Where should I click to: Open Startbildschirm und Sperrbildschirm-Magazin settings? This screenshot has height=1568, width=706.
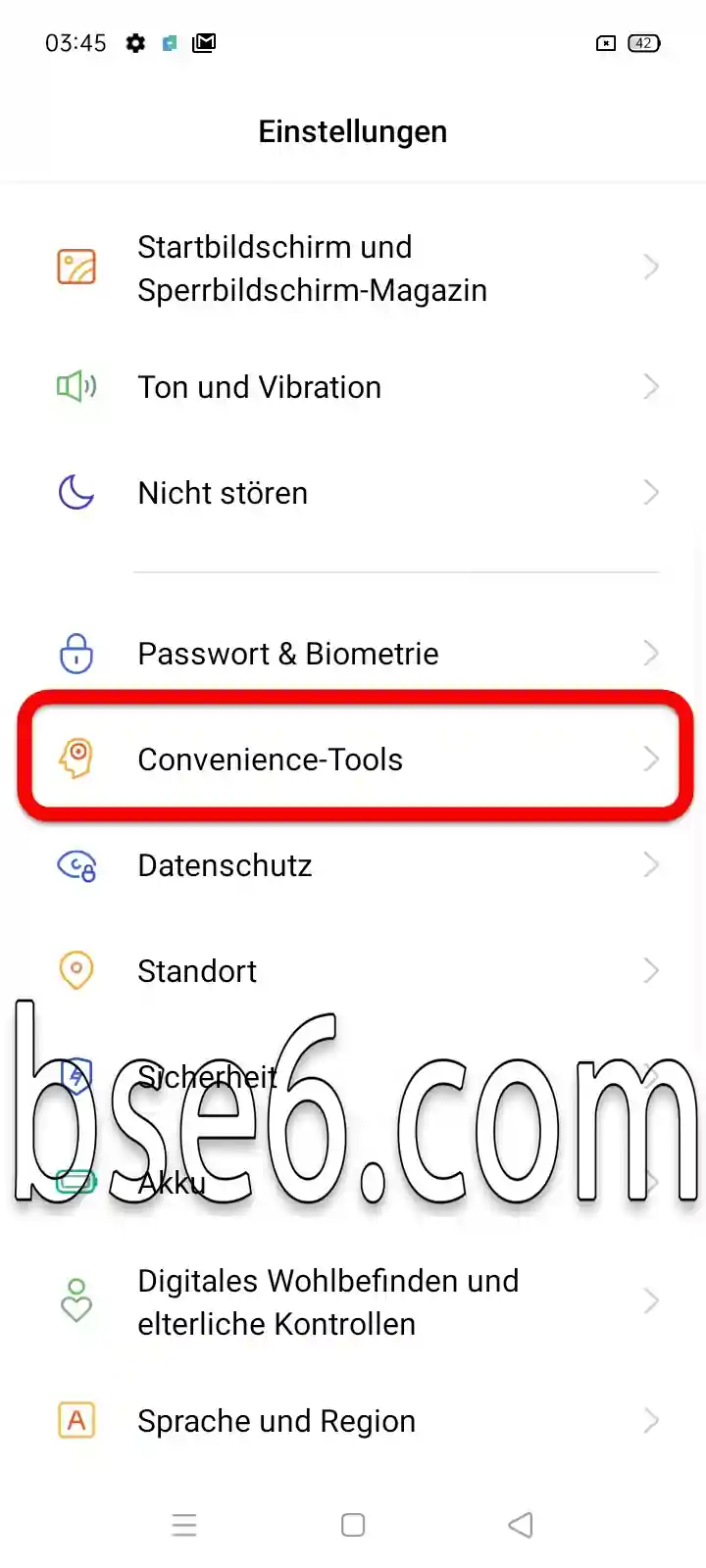(x=353, y=268)
